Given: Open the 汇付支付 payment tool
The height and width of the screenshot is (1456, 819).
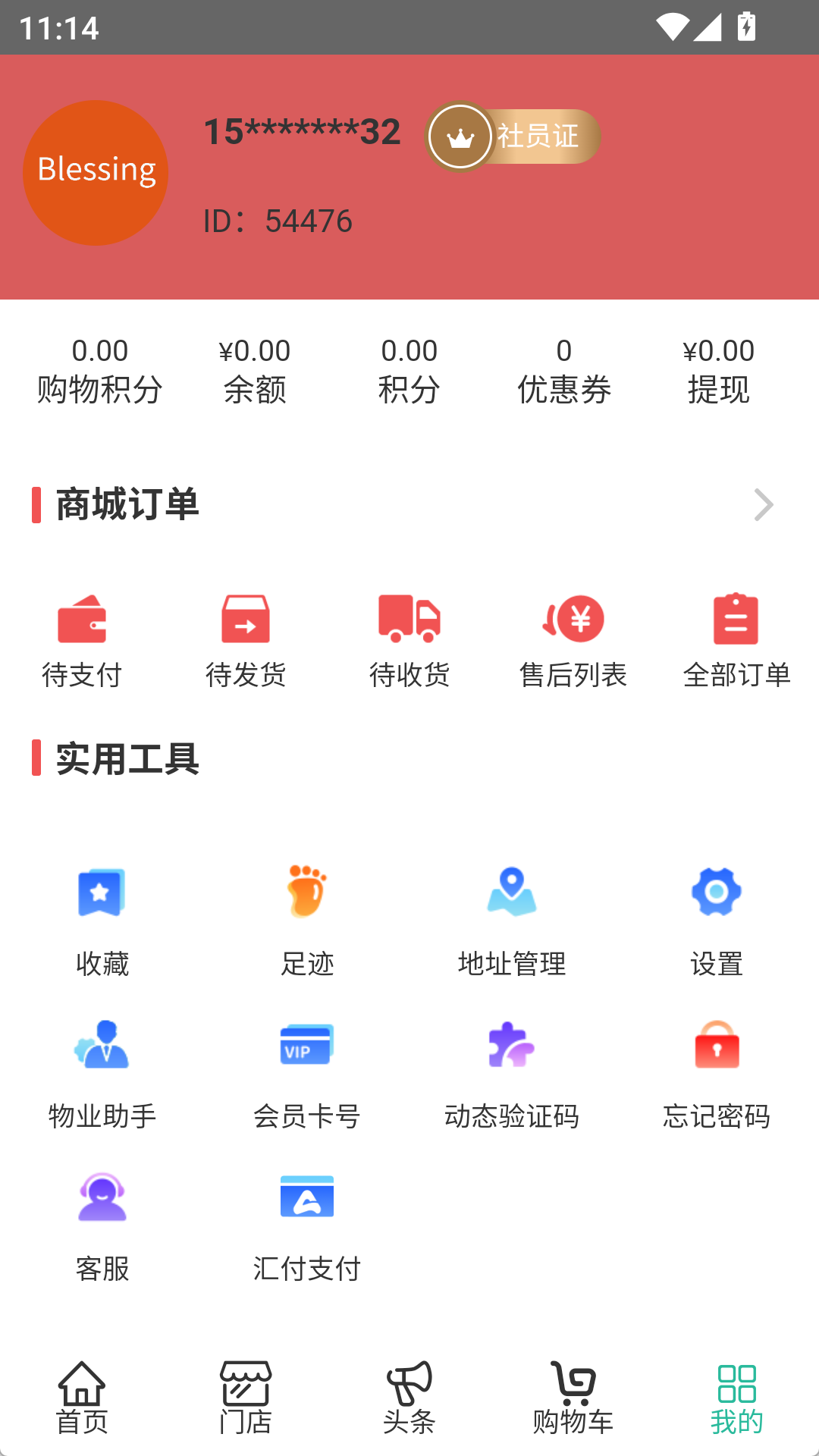Looking at the screenshot, I should point(307,1221).
